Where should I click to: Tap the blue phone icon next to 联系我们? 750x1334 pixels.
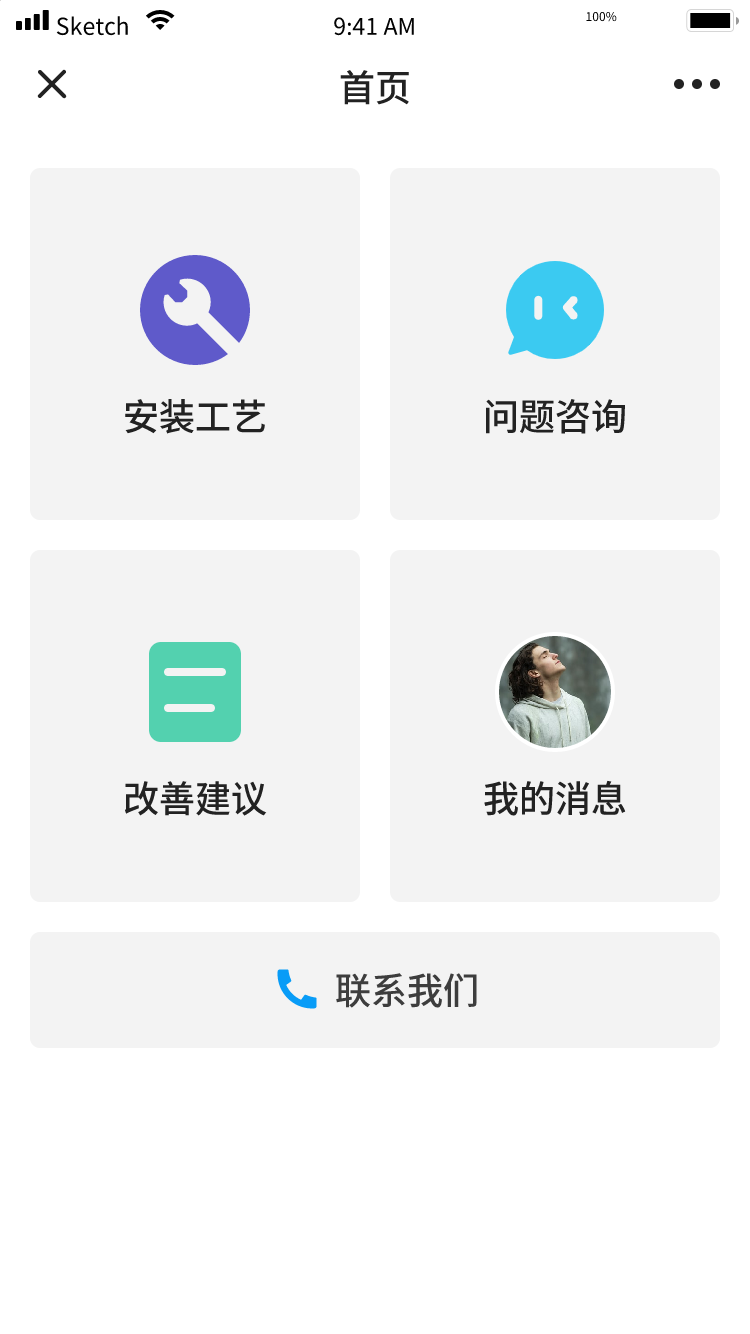(x=295, y=989)
